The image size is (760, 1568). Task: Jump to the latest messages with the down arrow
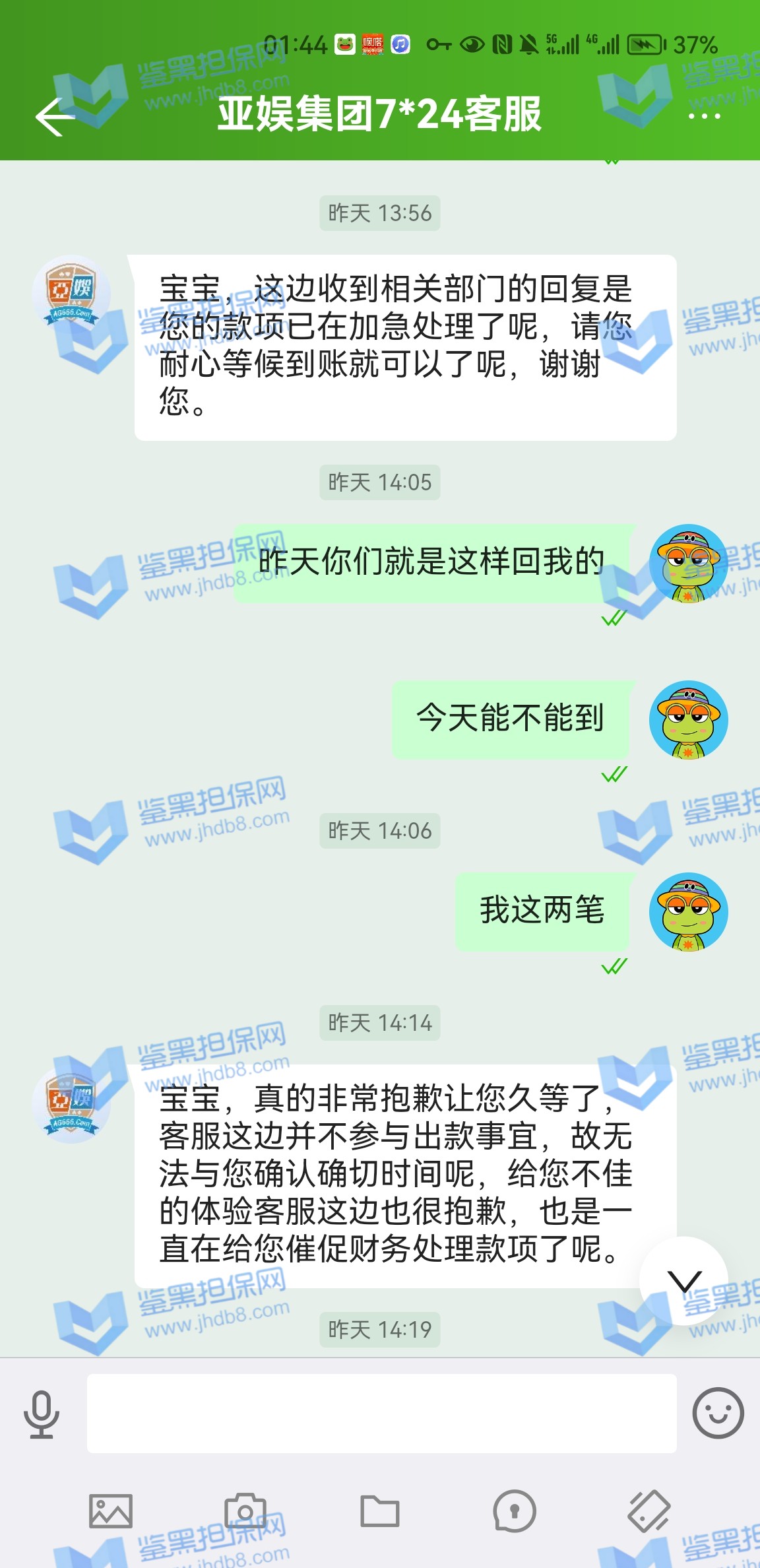[x=684, y=1281]
